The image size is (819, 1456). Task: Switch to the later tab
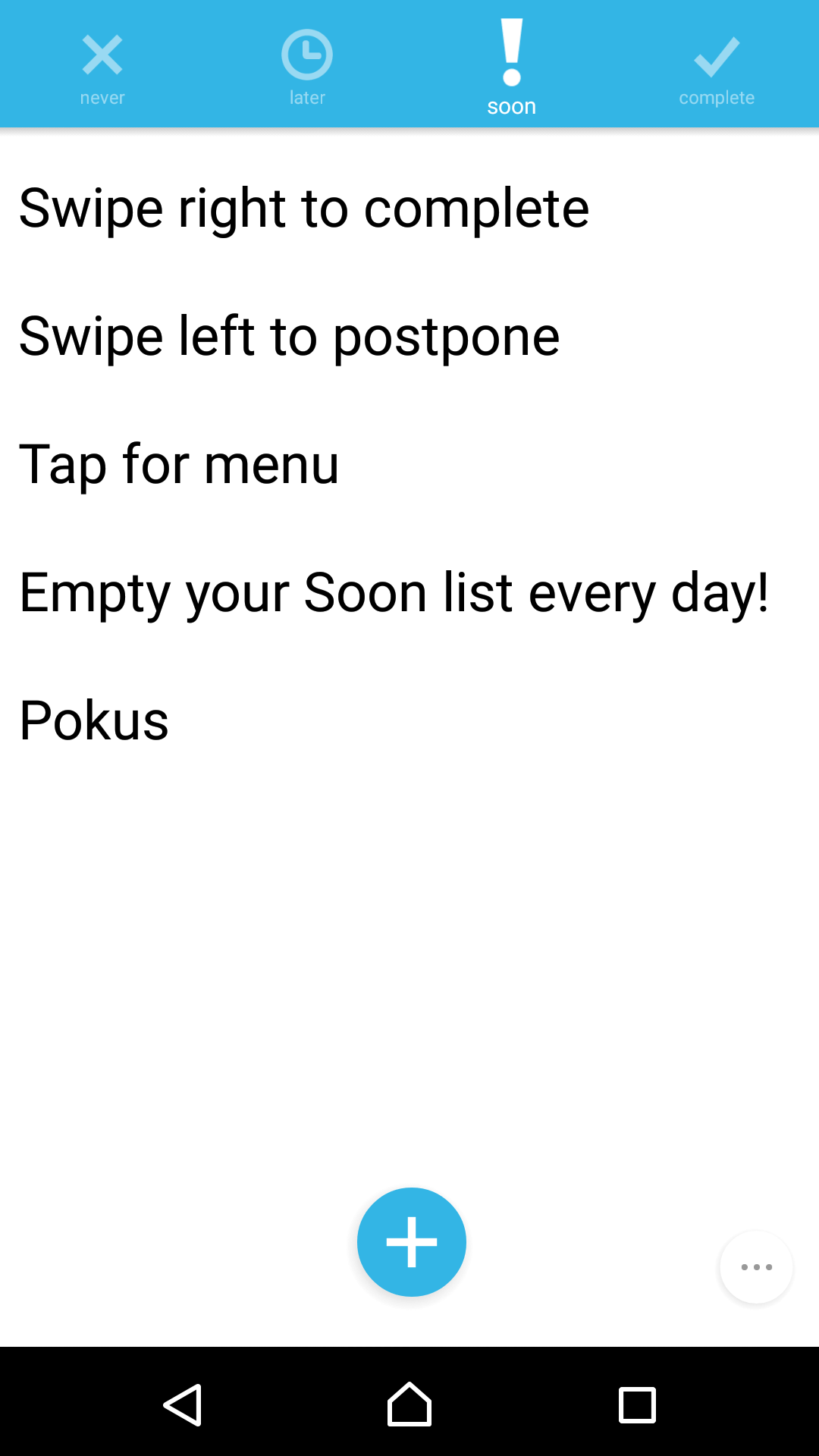[x=307, y=64]
